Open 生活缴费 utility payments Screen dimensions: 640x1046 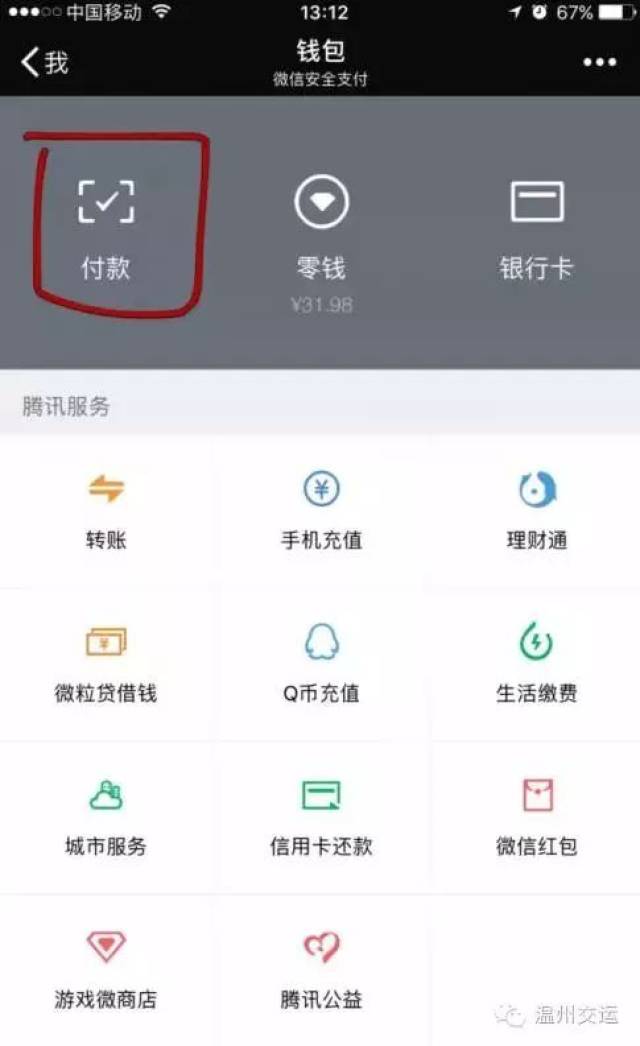coord(537,665)
